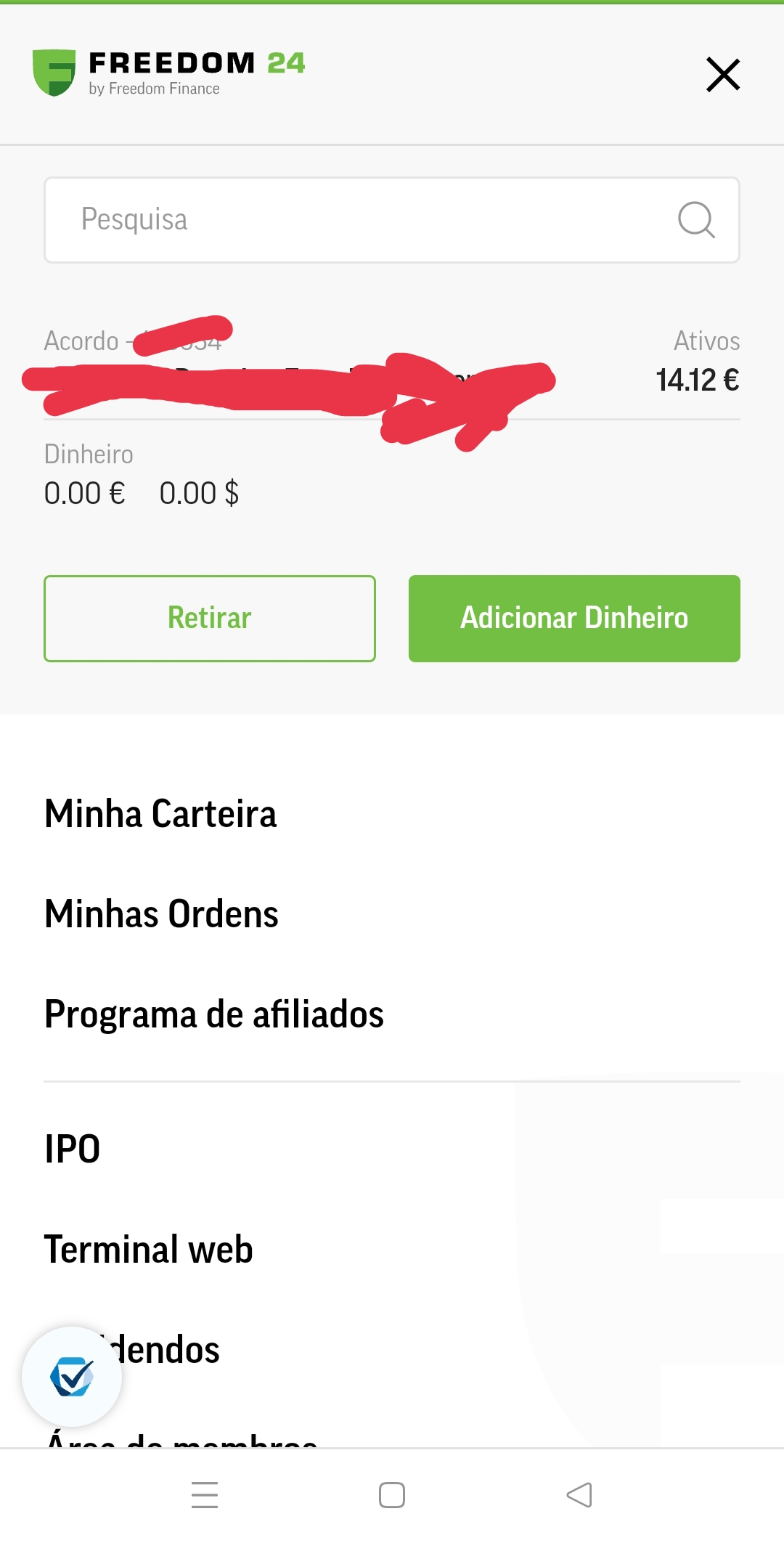Go to Minhas Ordens

pos(161,914)
